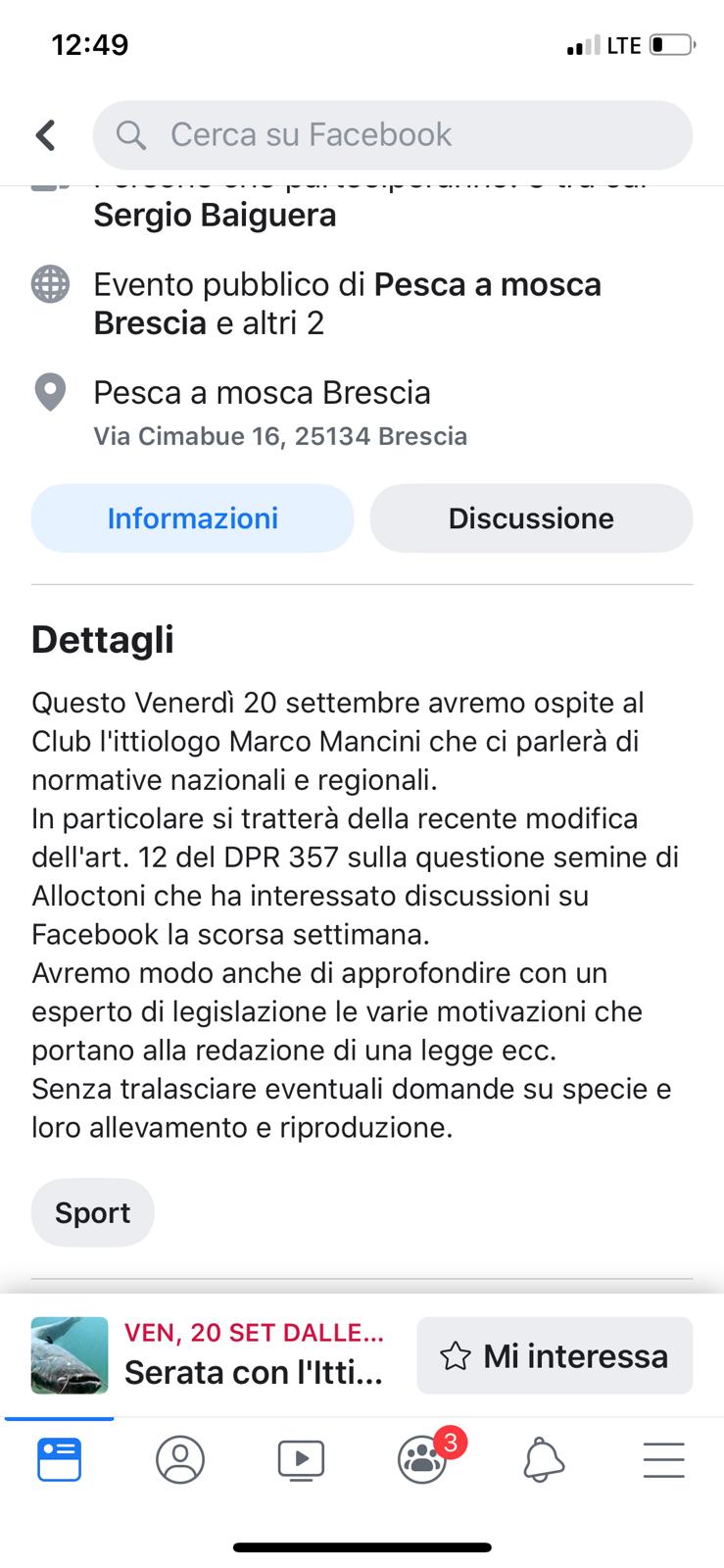Open the hamburger menu tab
Screen dimensions: 724x1568
coord(664,1461)
